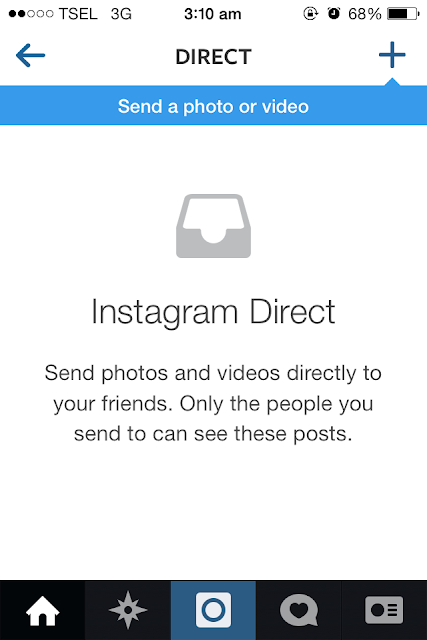Open the camera tab
Viewport: 427px width, 640px height.
pos(214,611)
